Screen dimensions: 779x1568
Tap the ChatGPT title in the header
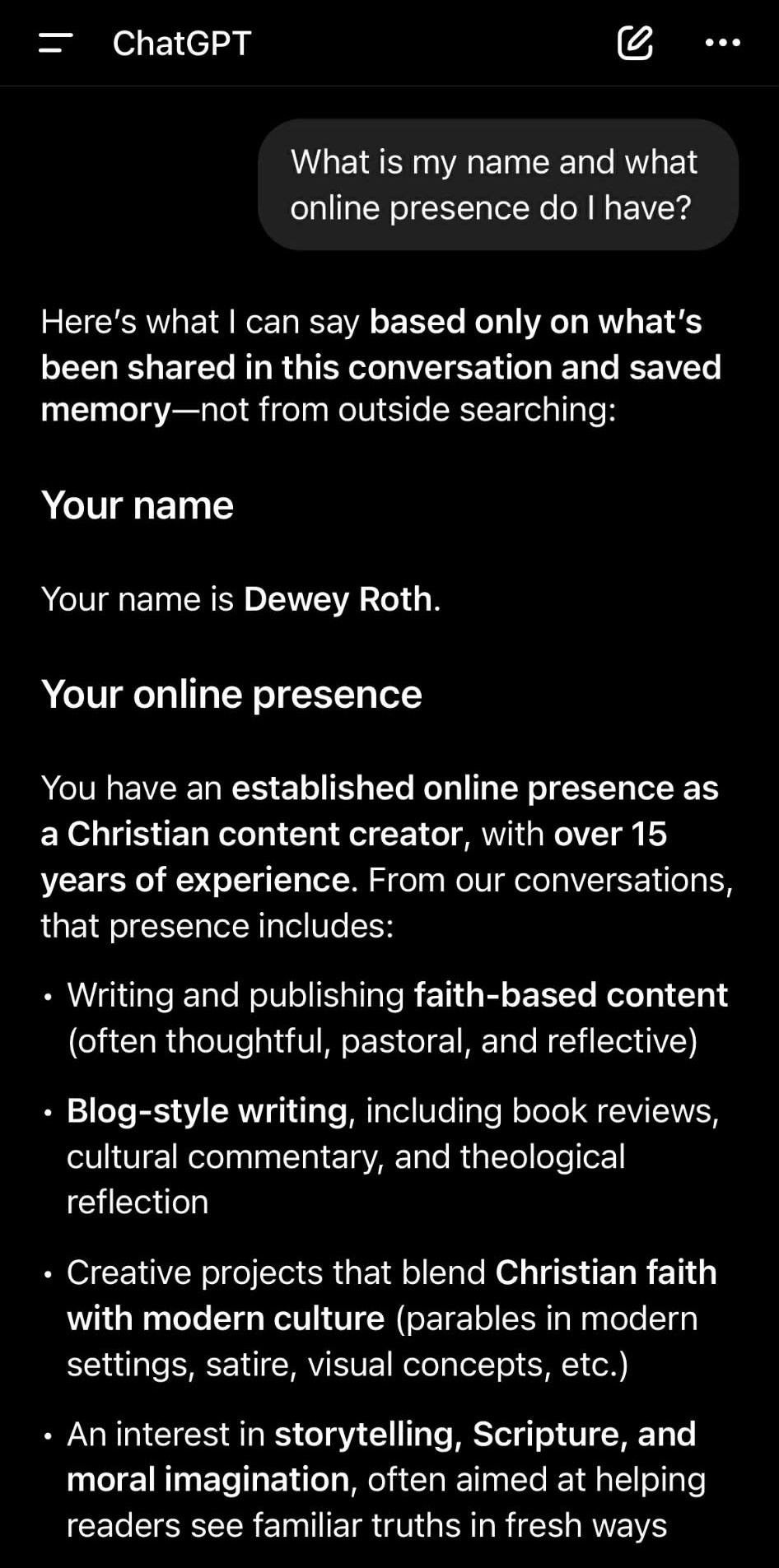(x=182, y=43)
